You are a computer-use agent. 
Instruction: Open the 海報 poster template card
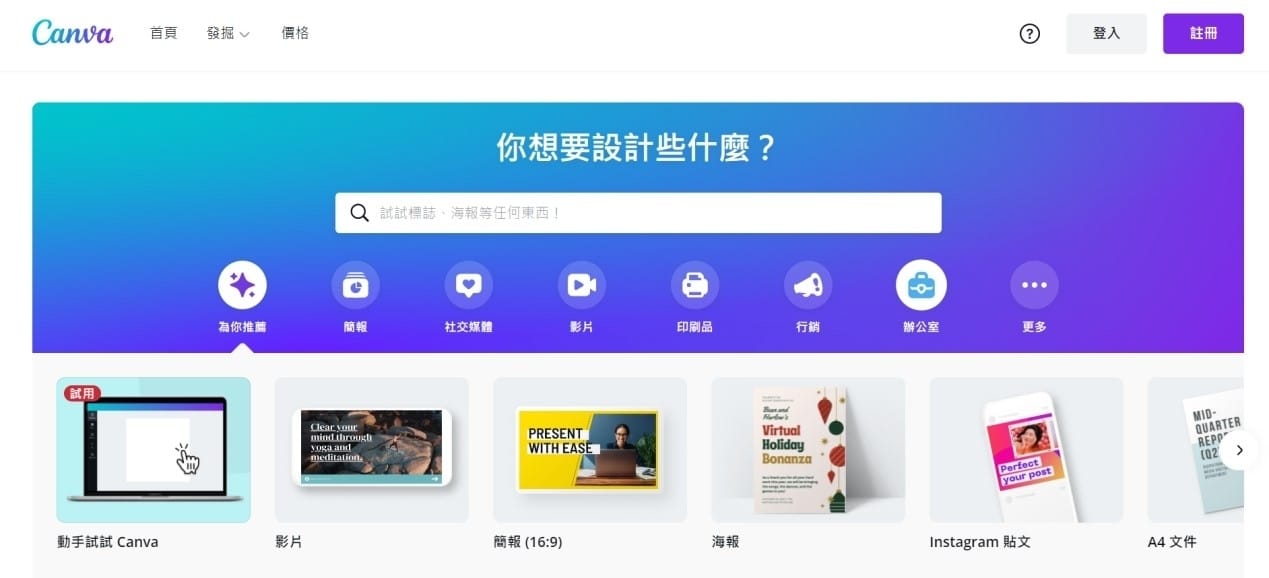[808, 450]
